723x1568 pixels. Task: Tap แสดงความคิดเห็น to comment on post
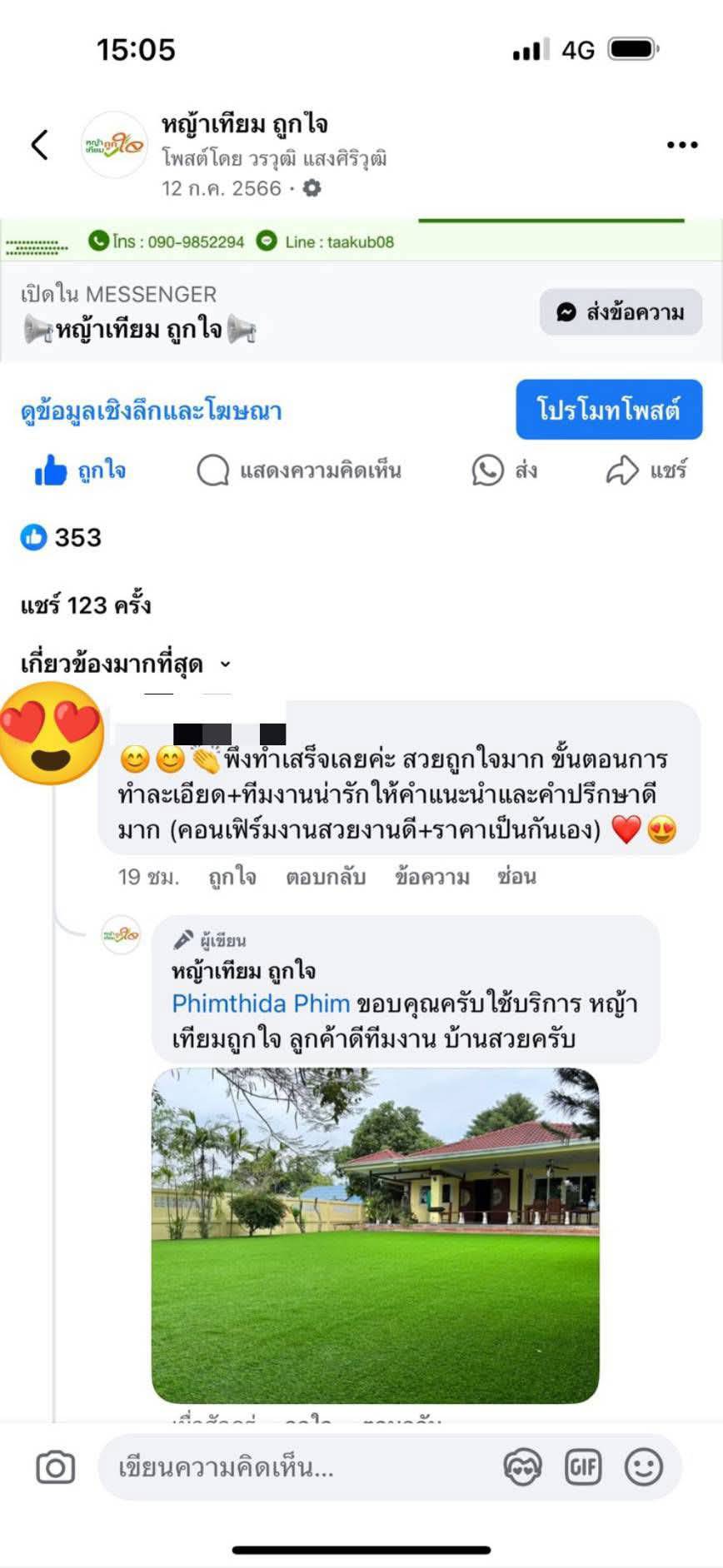[299, 470]
